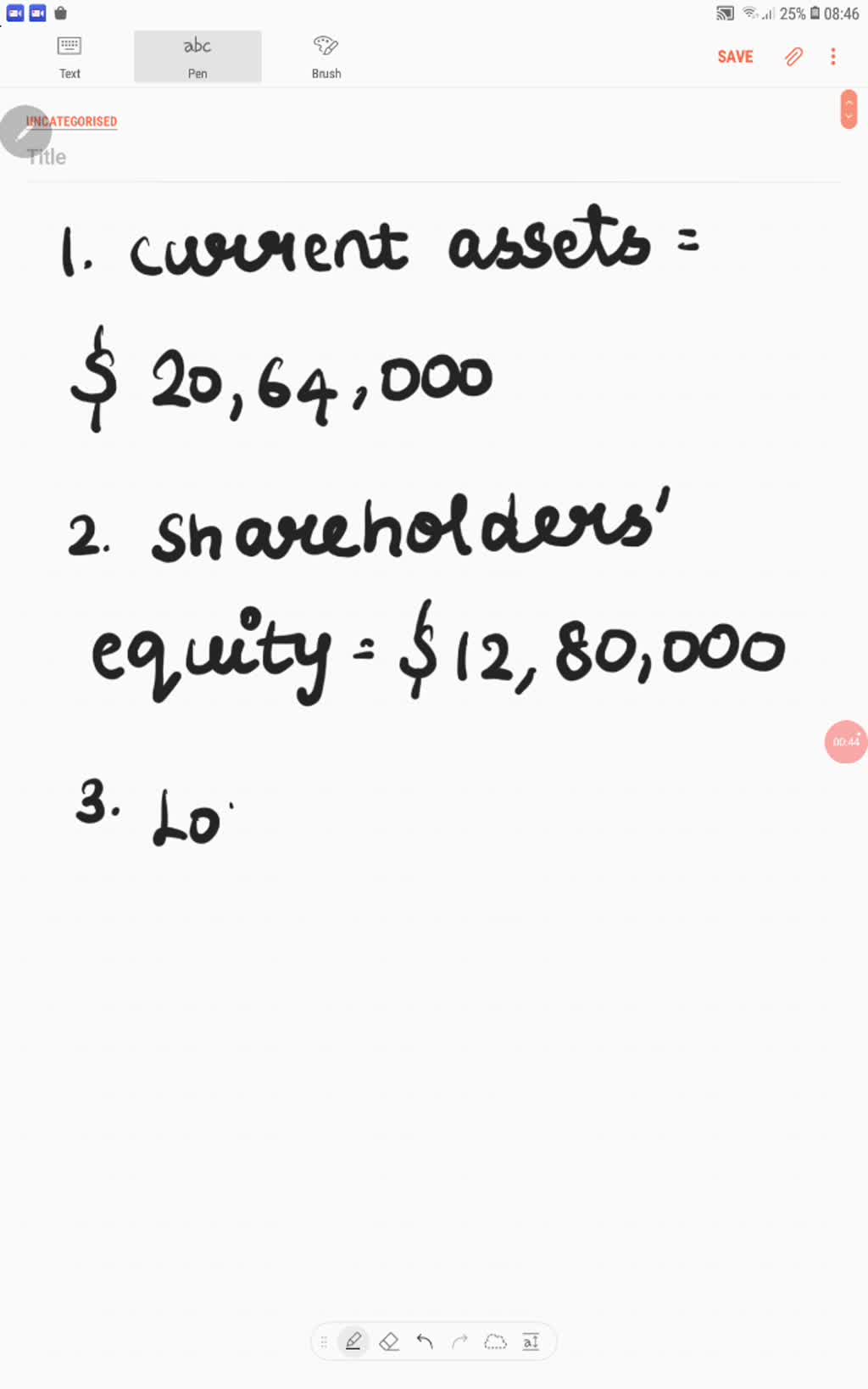868x1389 pixels.
Task: Select the pen tool in bottom toolbar
Action: [353, 1342]
